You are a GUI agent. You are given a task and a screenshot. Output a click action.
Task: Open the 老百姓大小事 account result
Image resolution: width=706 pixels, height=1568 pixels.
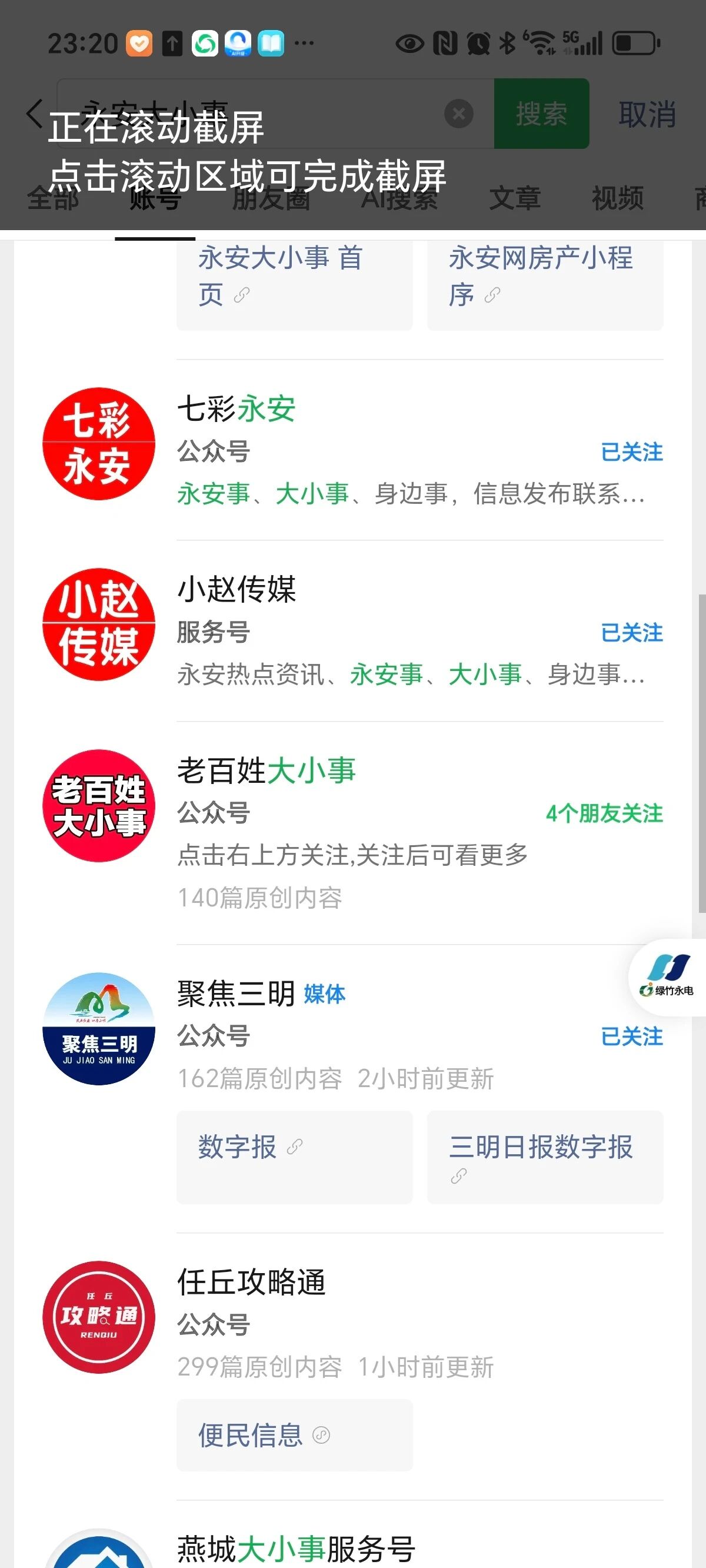[x=353, y=833]
